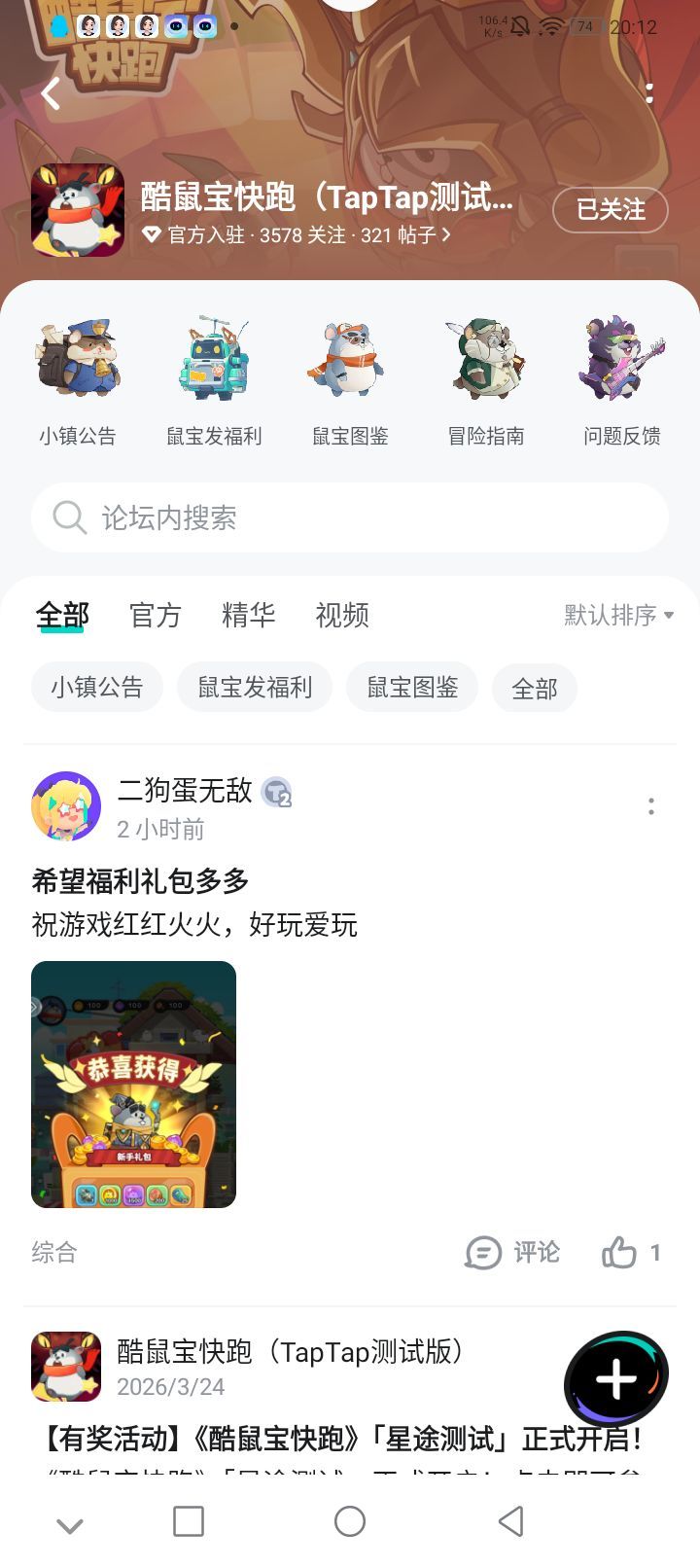Open the 问题反馈 shortcut
The width and height of the screenshot is (700, 1568).
coord(622,381)
